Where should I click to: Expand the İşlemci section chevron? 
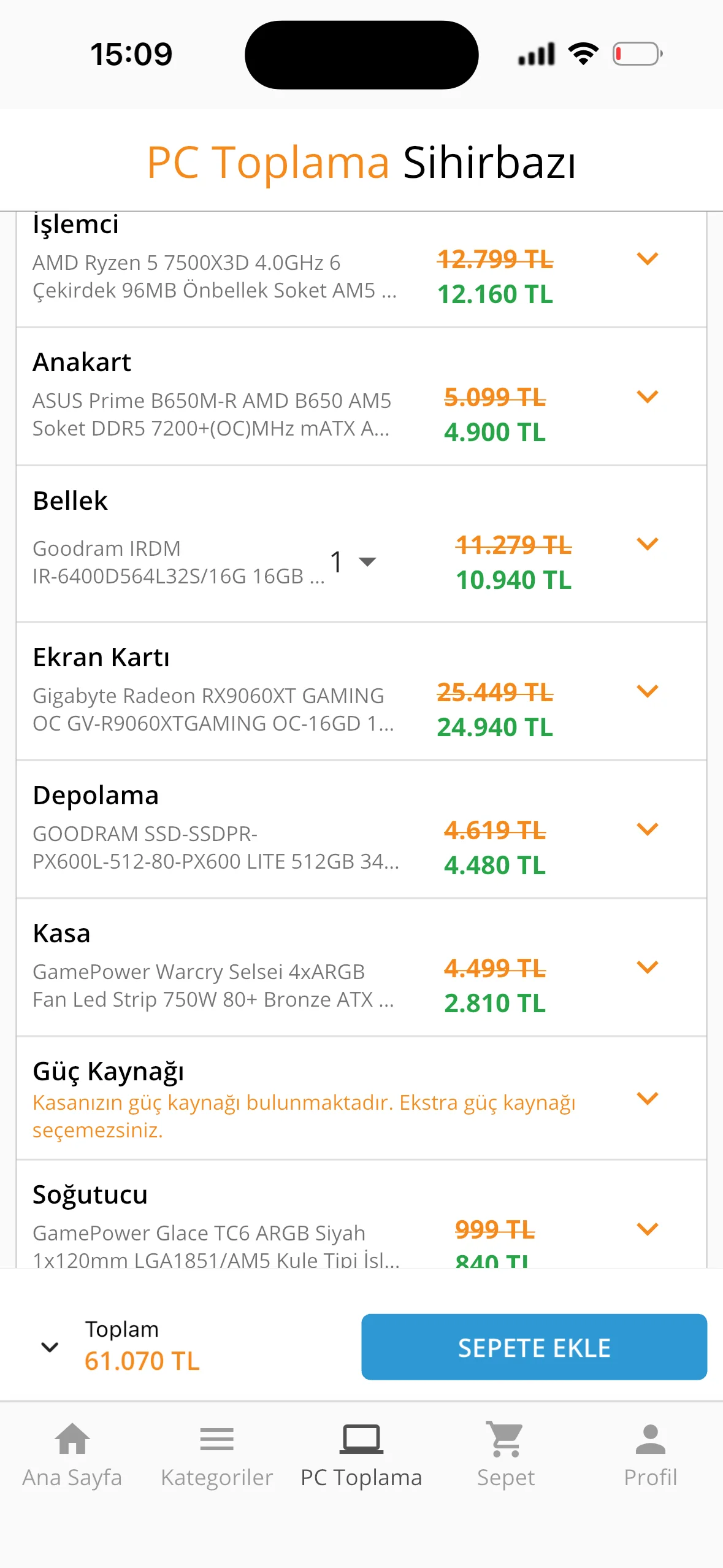[647, 259]
